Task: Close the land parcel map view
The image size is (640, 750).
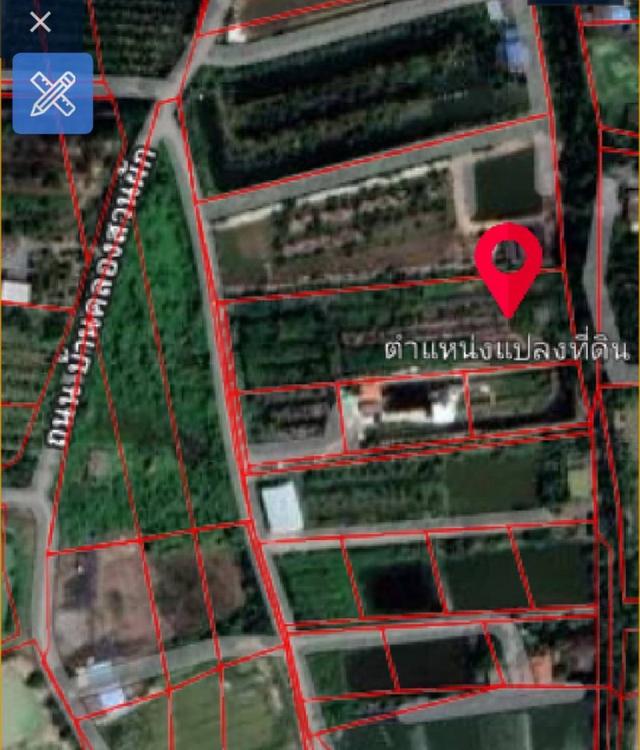Action: pyautogui.click(x=40, y=21)
